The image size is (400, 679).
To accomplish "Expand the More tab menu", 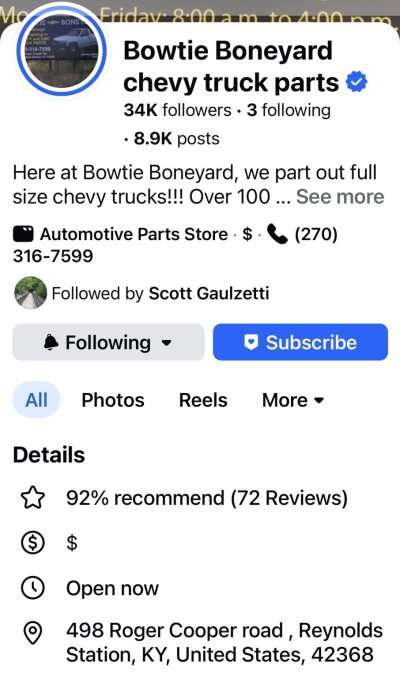I will [x=293, y=400].
